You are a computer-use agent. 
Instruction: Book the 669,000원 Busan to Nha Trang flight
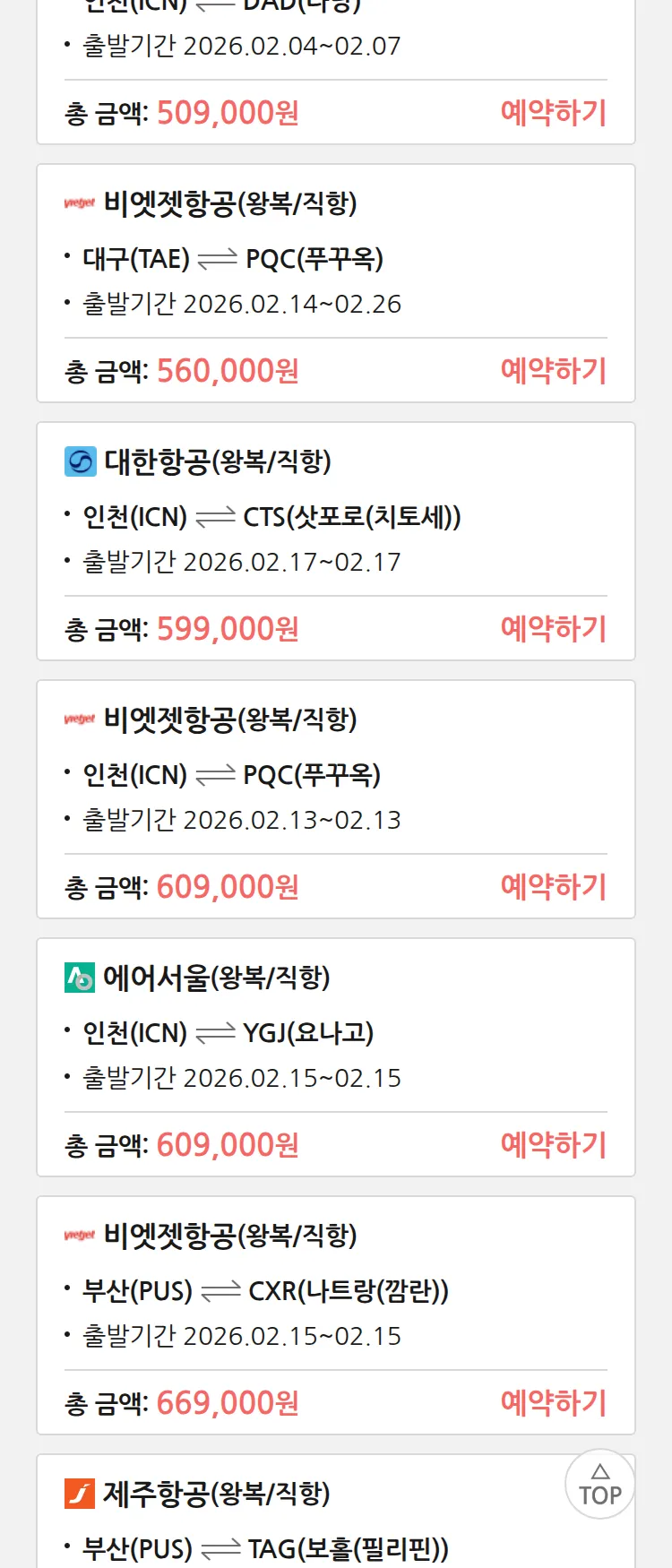coord(553,1403)
